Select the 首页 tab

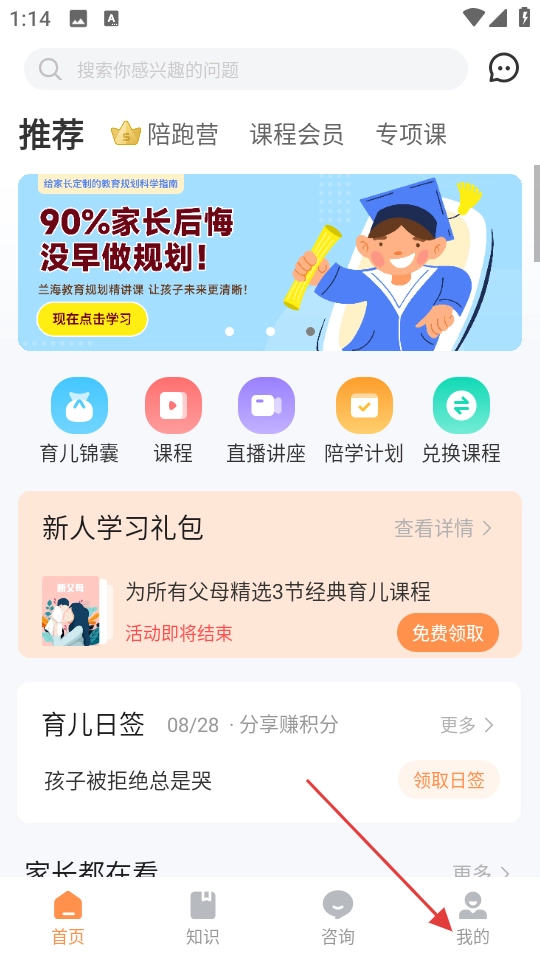pyautogui.click(x=67, y=918)
